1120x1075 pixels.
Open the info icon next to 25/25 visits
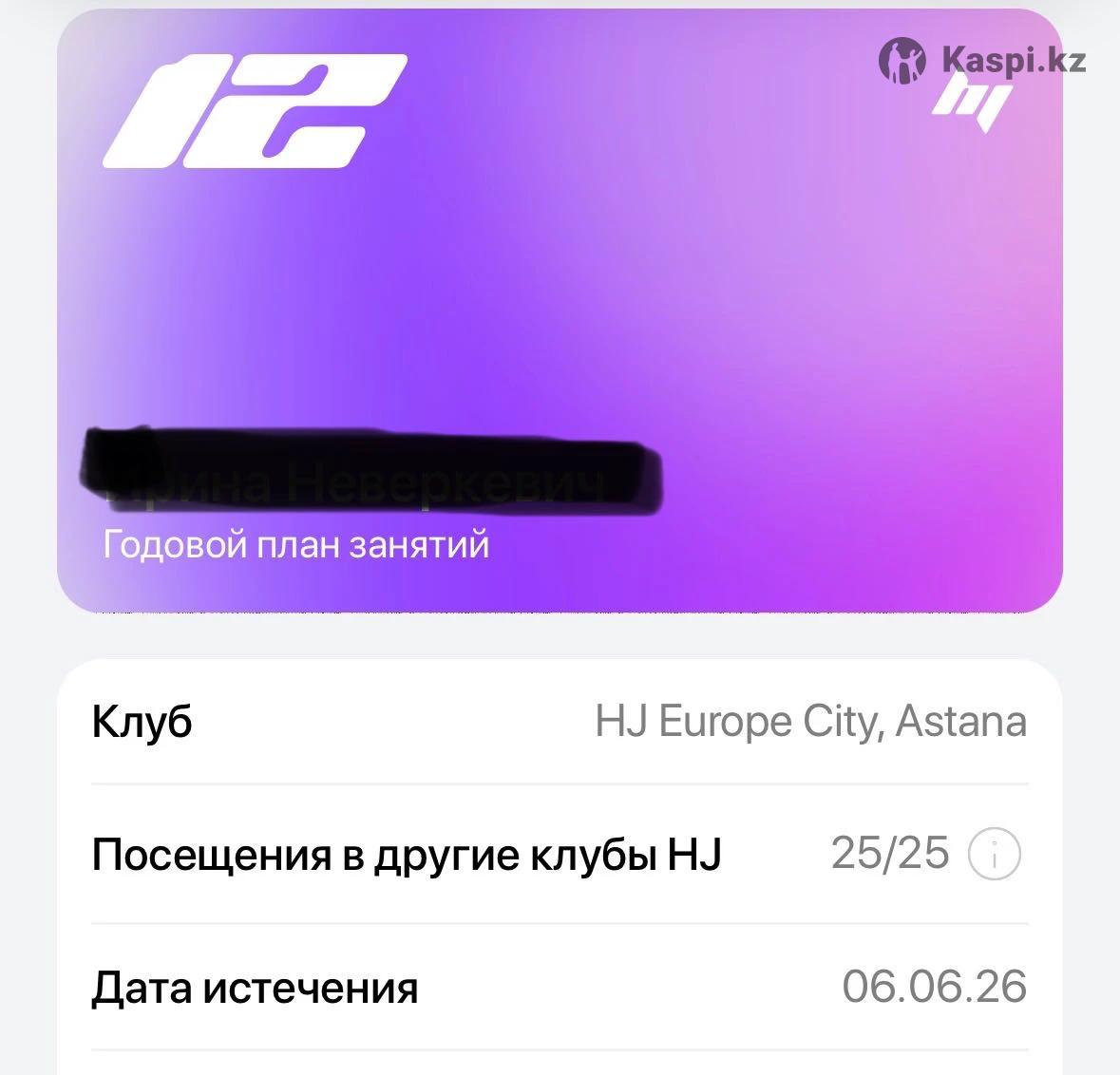994,855
